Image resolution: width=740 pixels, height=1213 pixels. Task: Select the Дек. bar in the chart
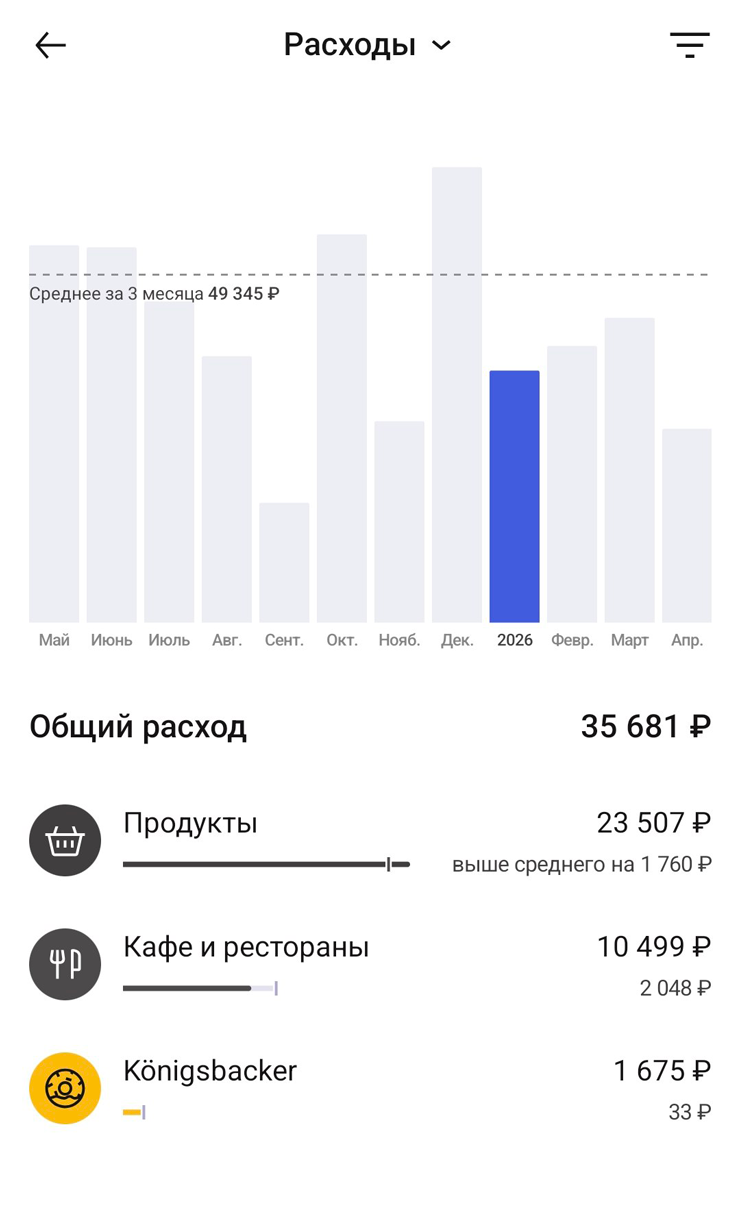pos(457,395)
